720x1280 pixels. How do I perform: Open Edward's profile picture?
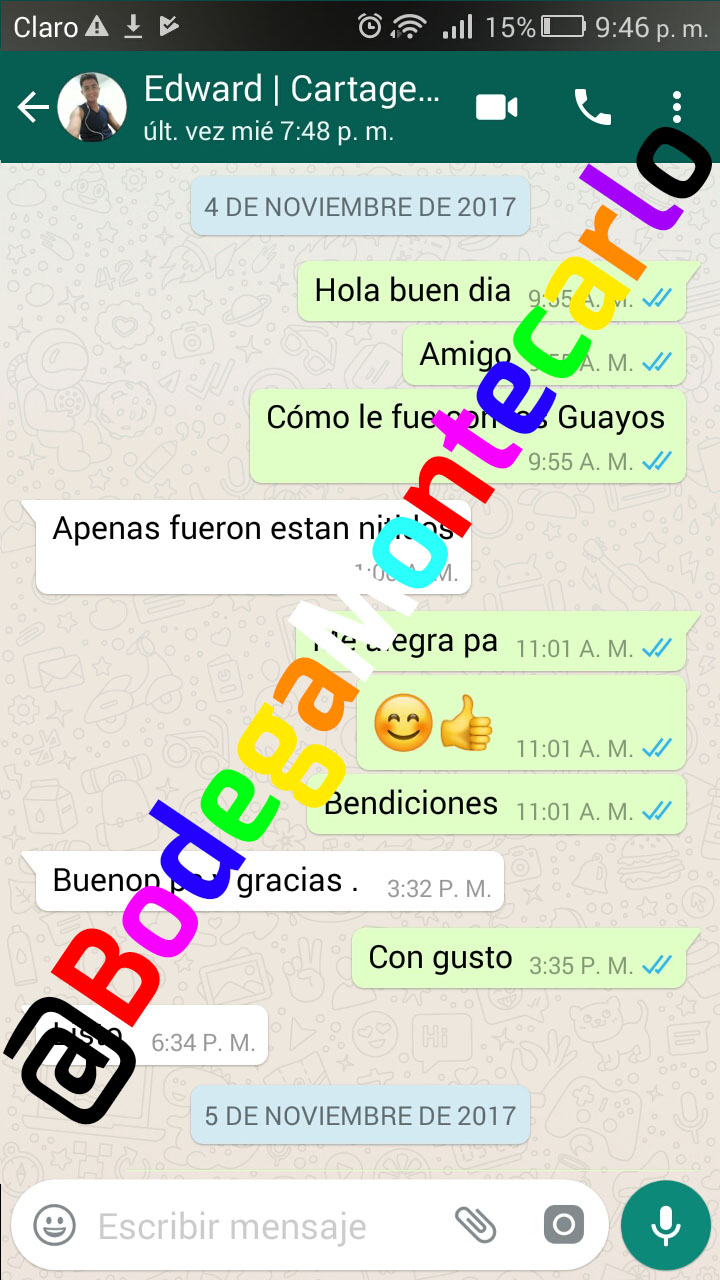93,105
